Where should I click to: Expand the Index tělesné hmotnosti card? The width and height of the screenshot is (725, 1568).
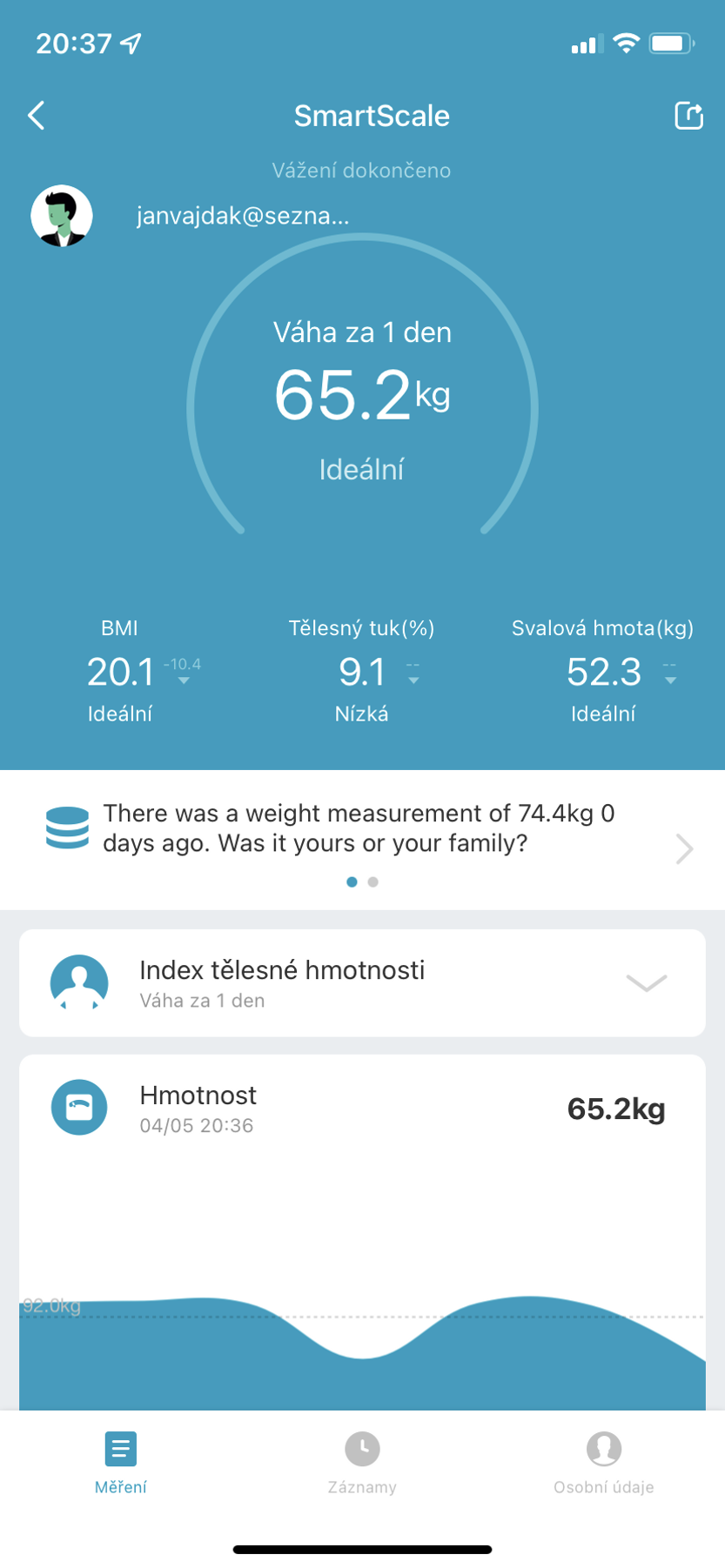pyautogui.click(x=646, y=982)
